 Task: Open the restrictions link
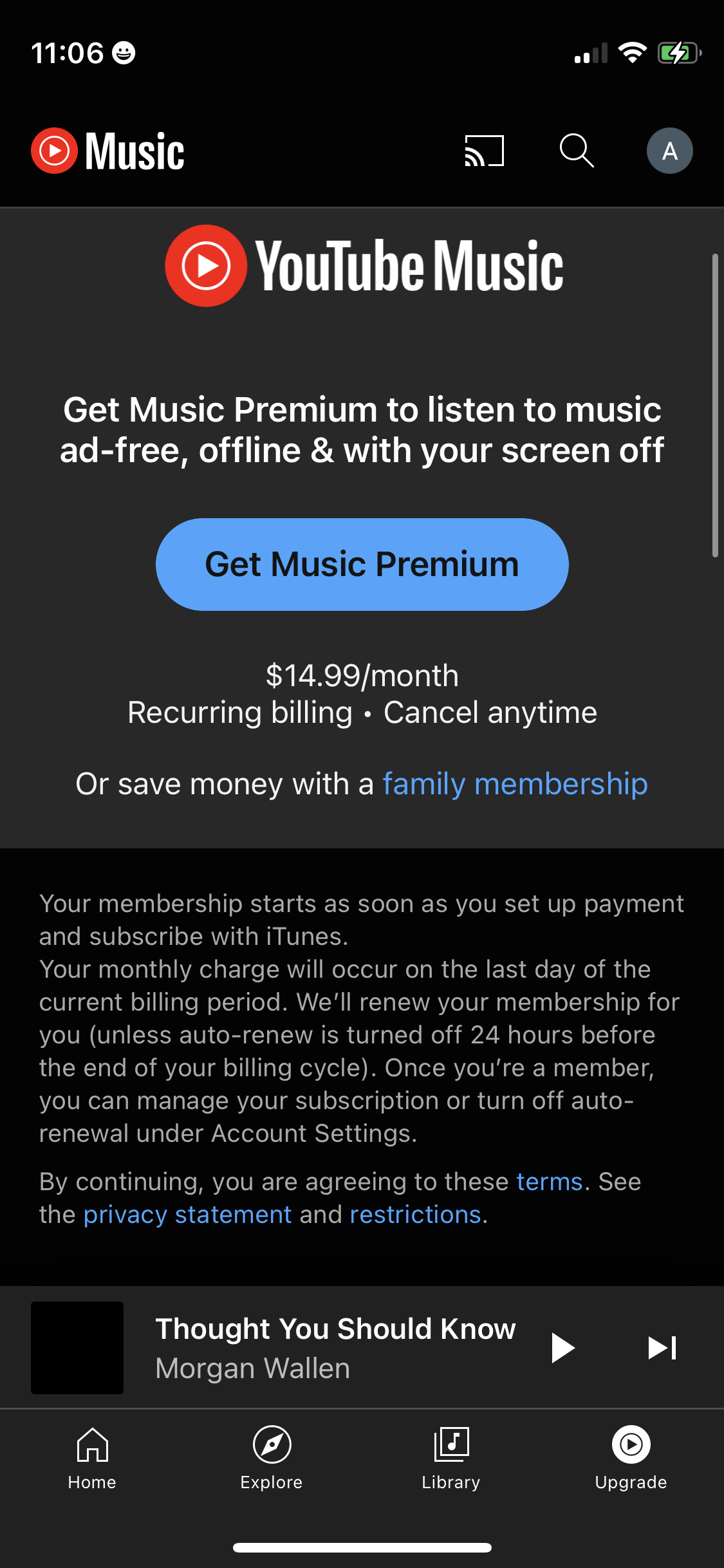coord(416,1214)
